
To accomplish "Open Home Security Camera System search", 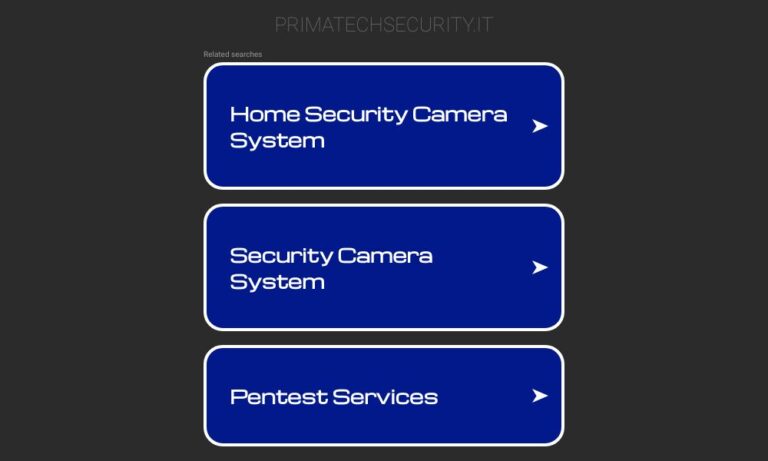I will [383, 126].
